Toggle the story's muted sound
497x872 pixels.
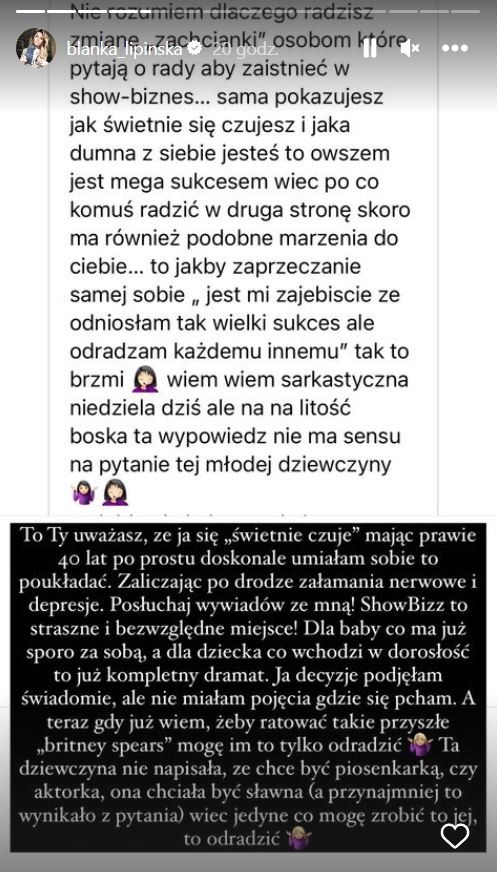[410, 49]
